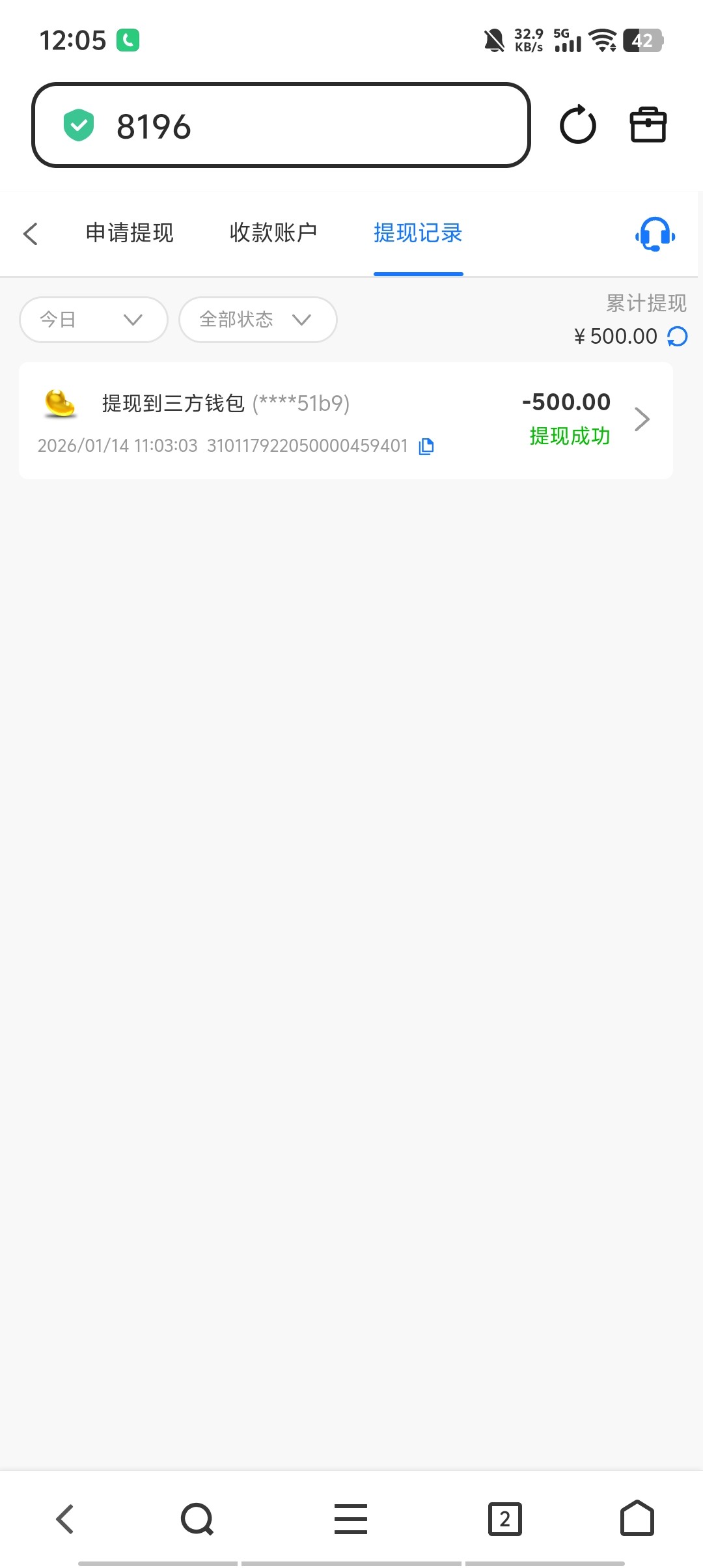The image size is (703, 1568).
Task: Copy the withdrawal order number
Action: (x=426, y=446)
